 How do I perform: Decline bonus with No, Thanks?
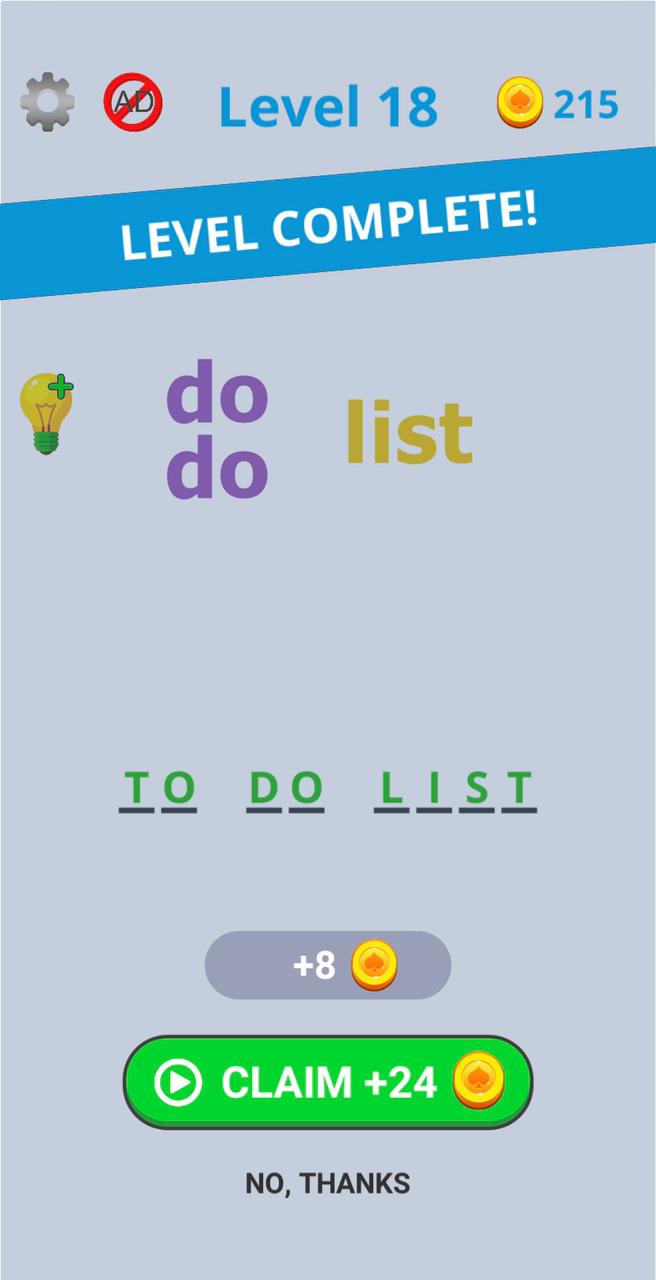coord(327,1184)
